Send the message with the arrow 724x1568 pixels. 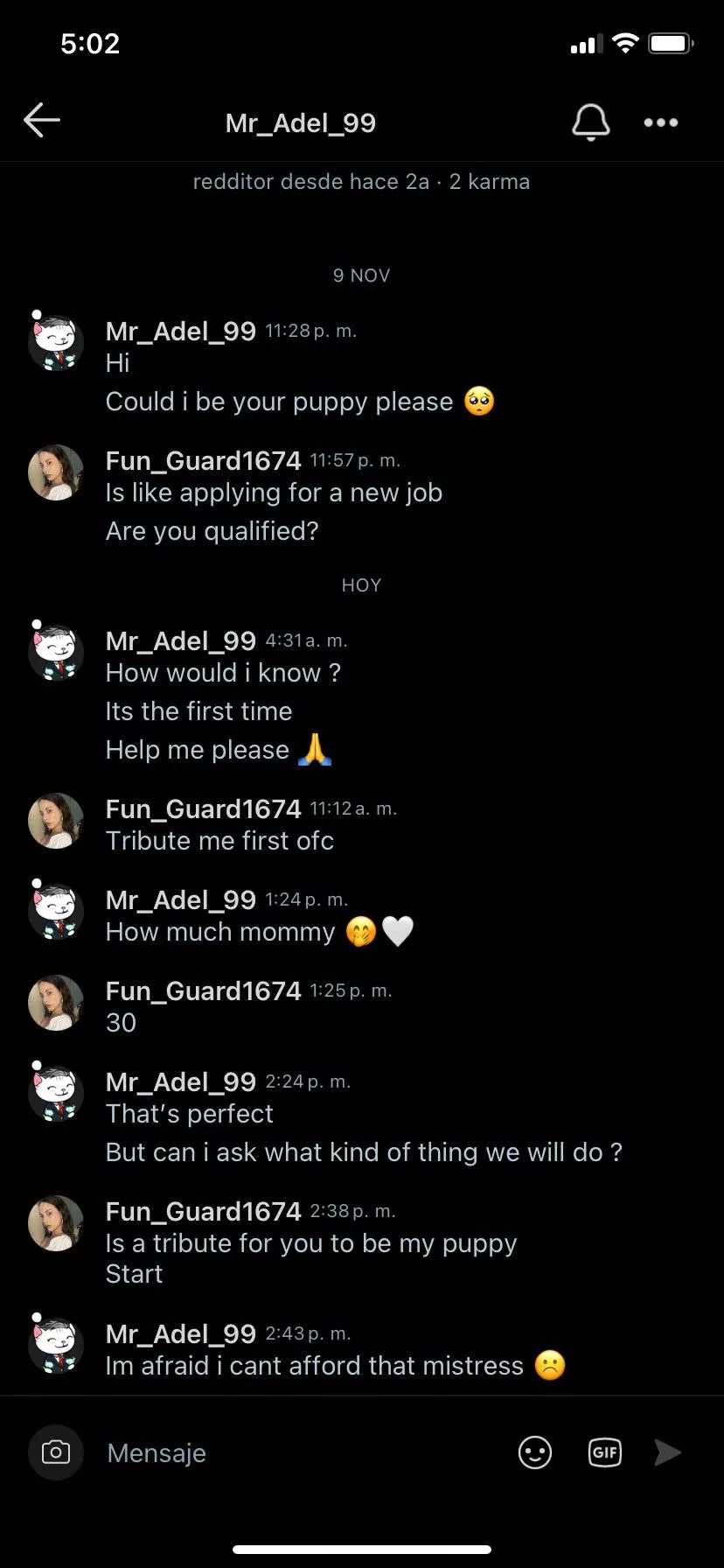click(668, 1452)
